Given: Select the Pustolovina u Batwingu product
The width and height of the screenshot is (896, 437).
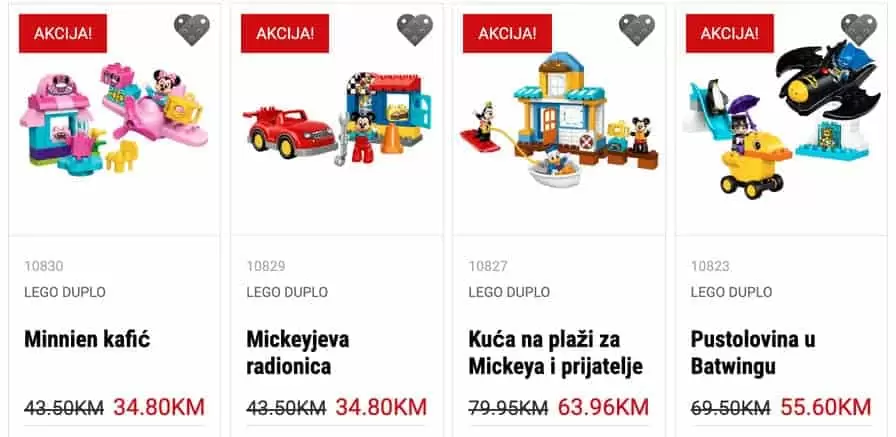Looking at the screenshot, I should [753, 352].
